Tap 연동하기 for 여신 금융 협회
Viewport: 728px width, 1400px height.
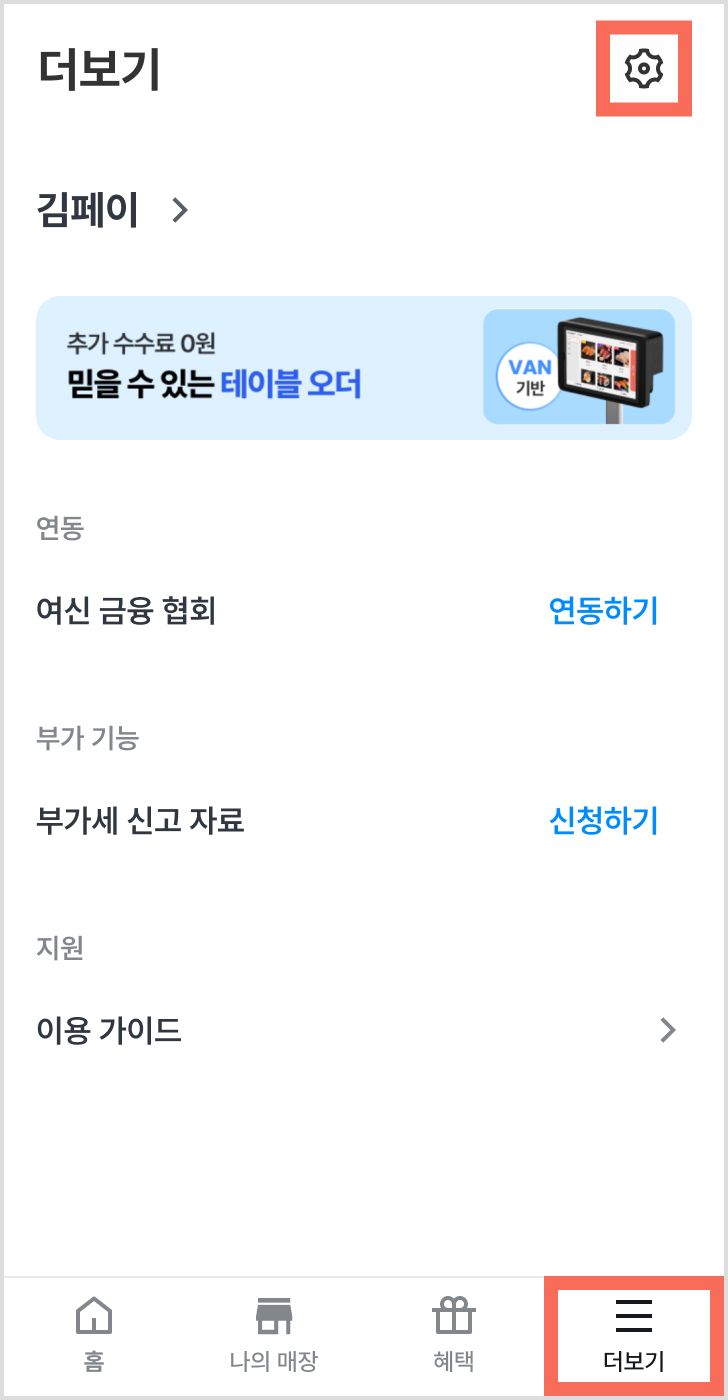[x=603, y=610]
